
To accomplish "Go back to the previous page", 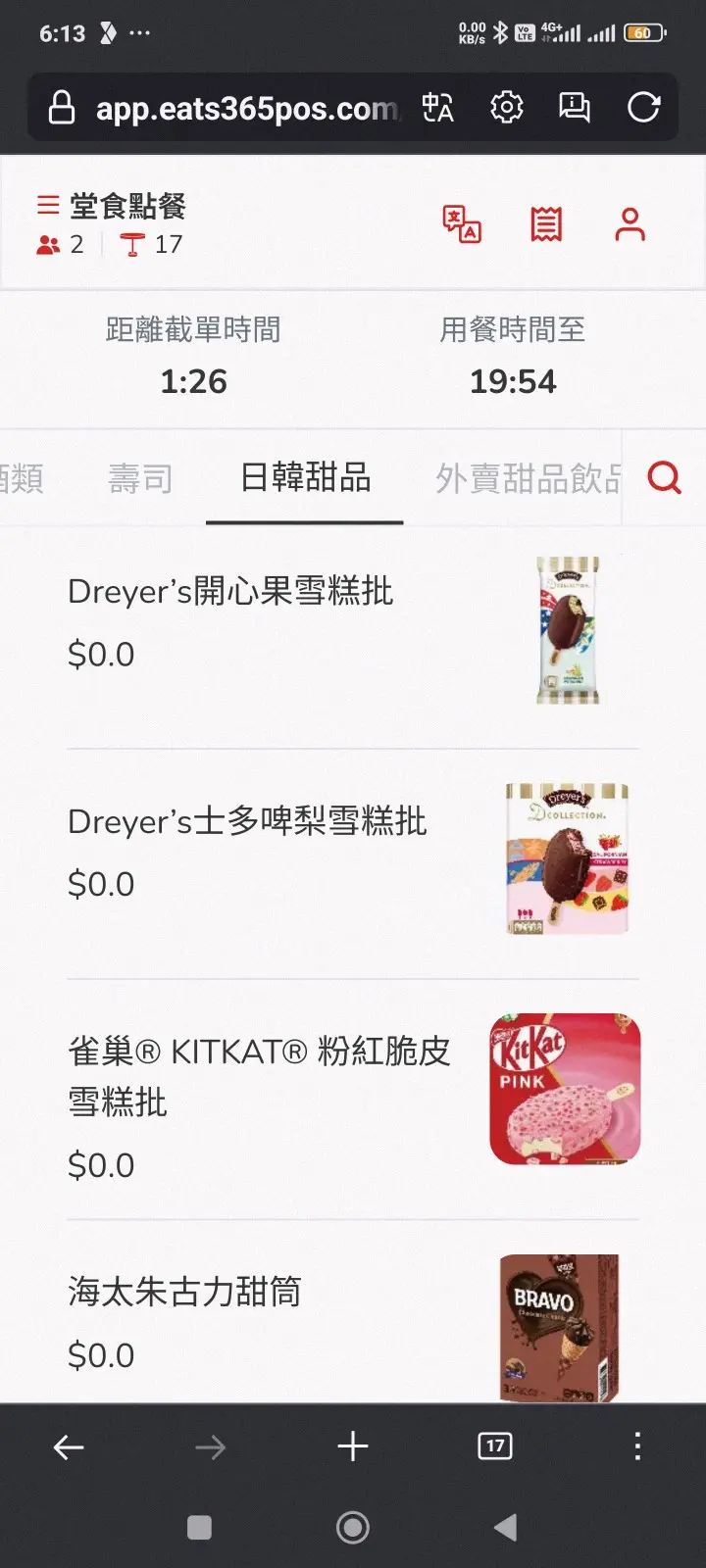I will [69, 1446].
